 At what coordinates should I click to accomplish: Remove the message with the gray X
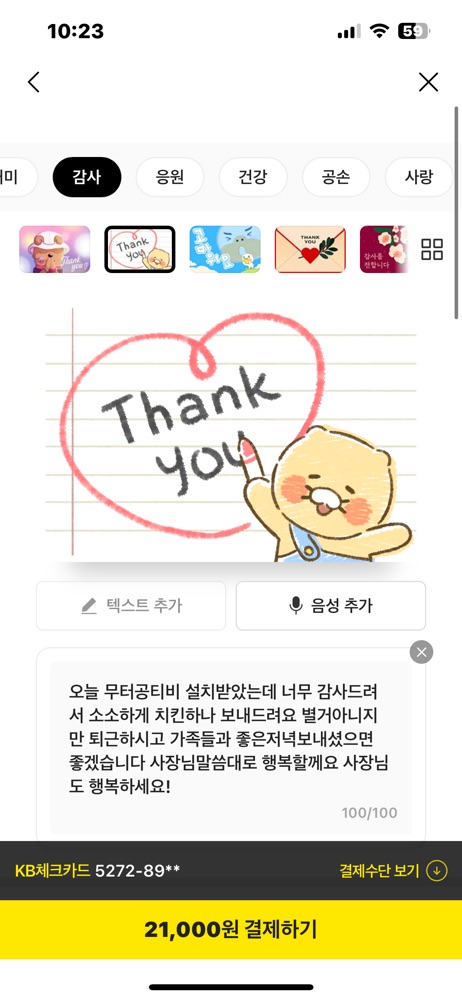click(x=421, y=652)
